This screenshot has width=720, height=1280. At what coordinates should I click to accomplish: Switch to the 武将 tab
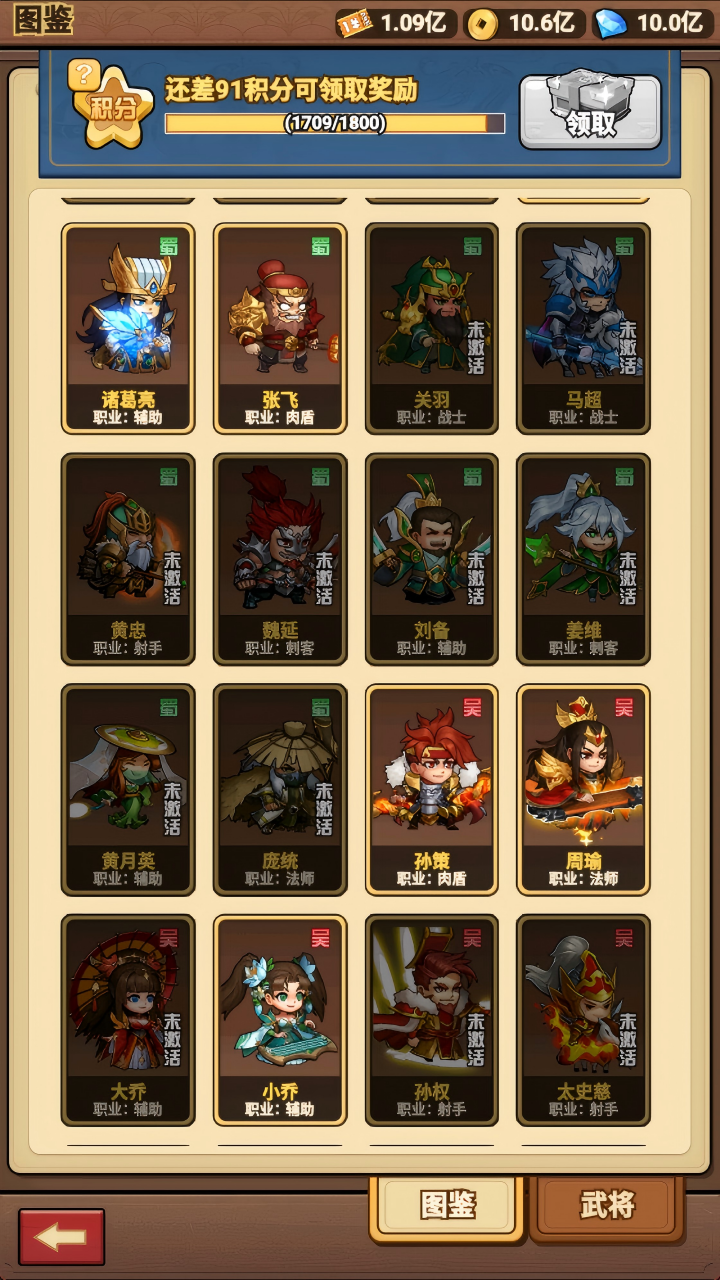click(x=607, y=1205)
